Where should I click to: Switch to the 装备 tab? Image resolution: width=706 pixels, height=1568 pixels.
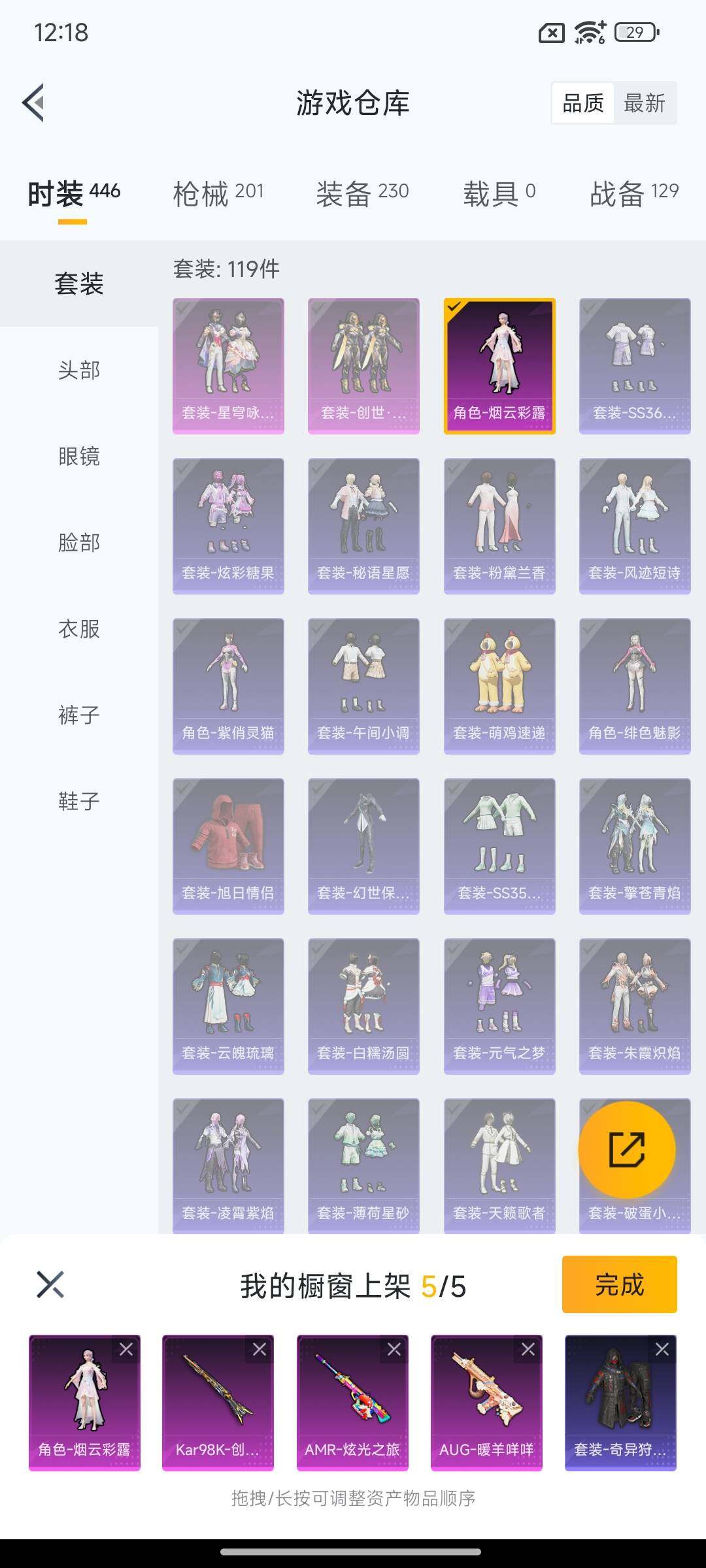pyautogui.click(x=362, y=193)
